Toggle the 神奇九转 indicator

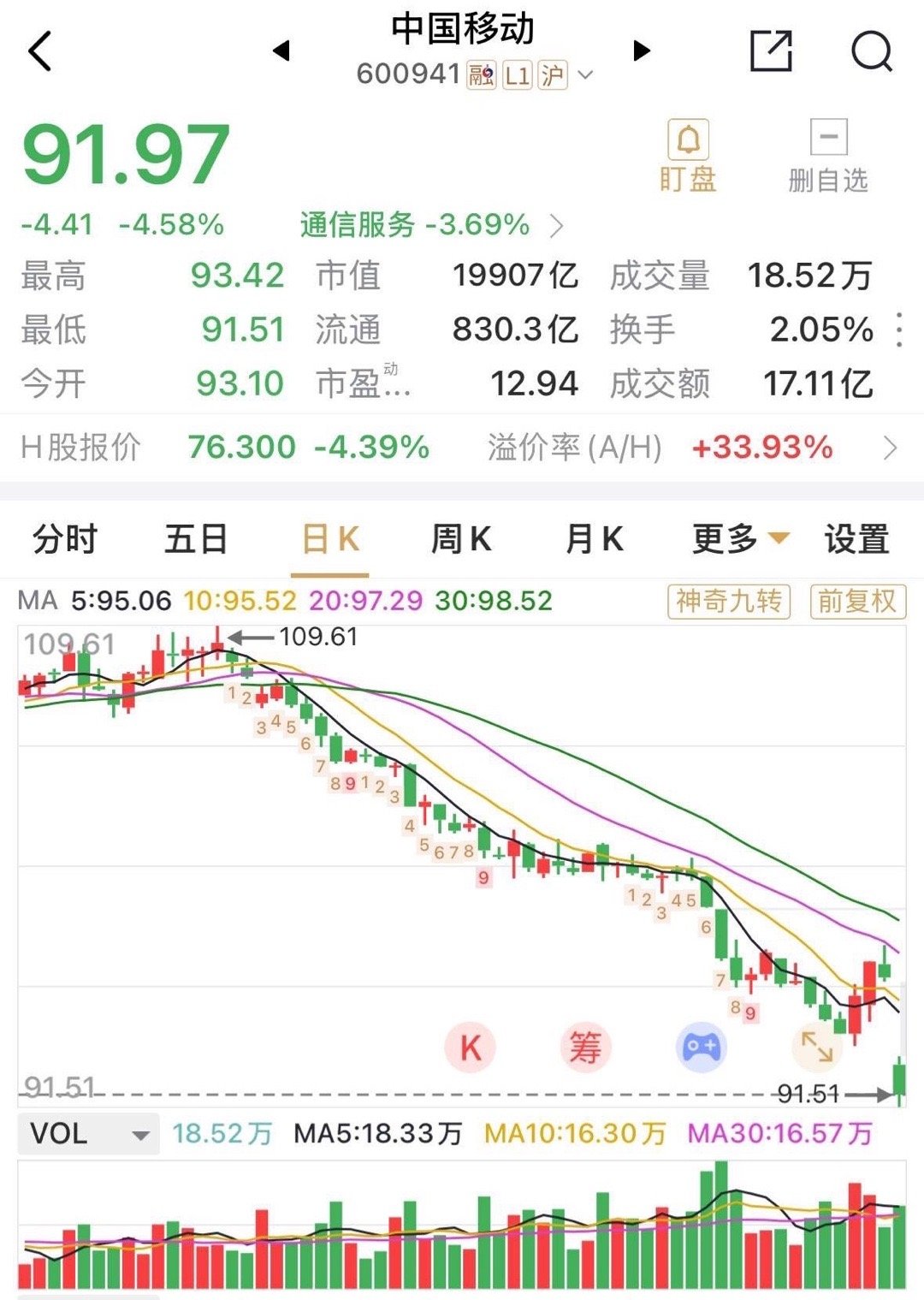click(x=728, y=603)
